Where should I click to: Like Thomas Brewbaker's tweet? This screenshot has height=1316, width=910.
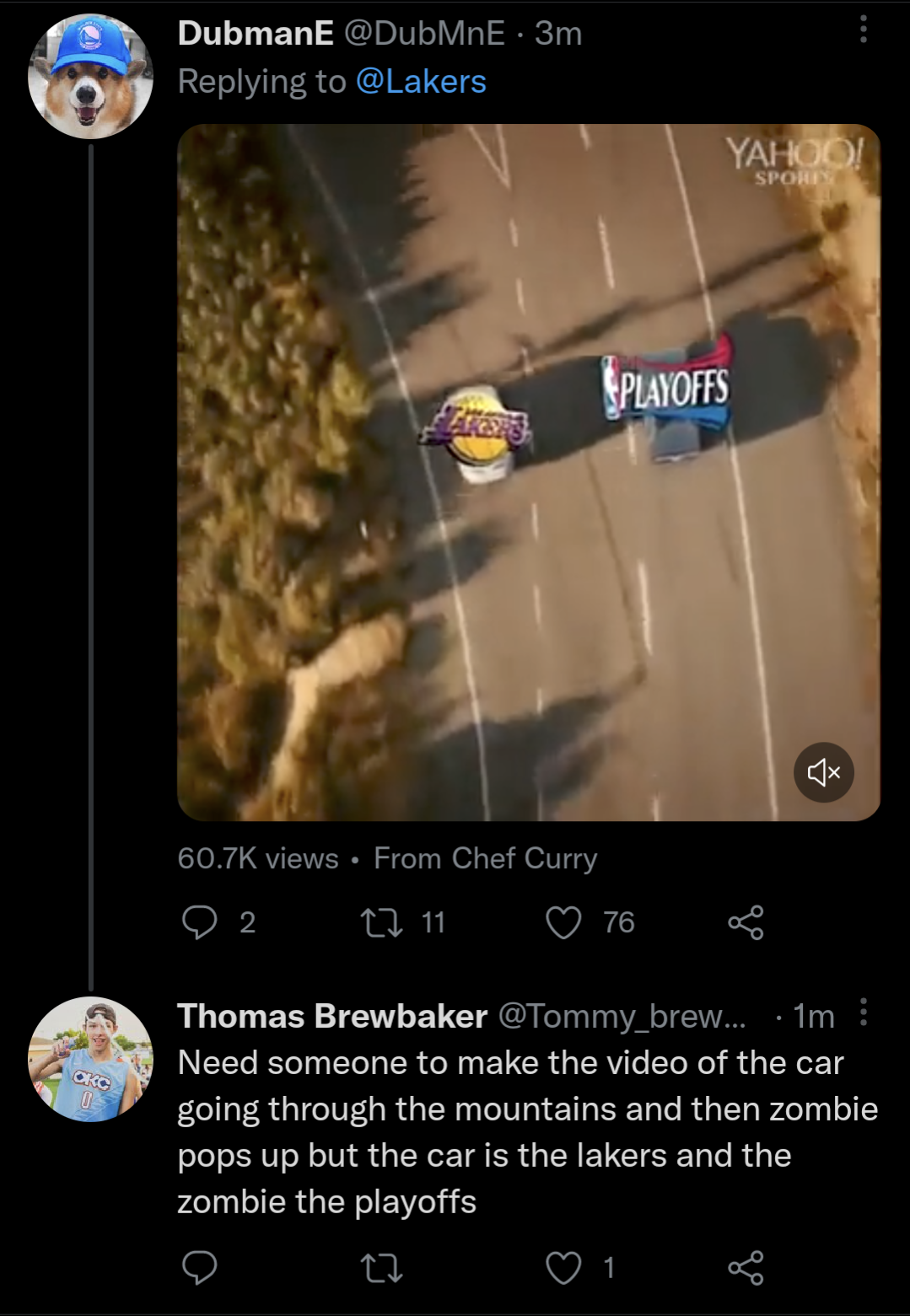tap(563, 1267)
